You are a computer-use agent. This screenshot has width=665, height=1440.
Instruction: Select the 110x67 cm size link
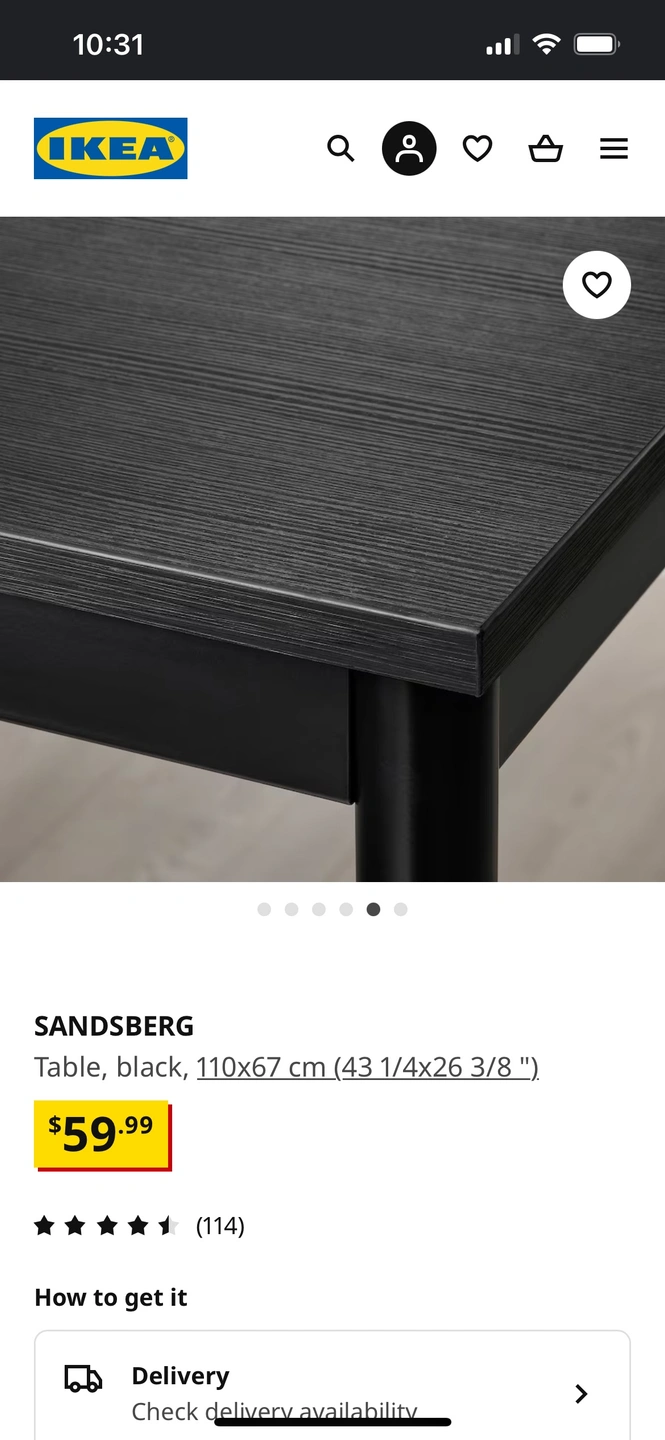click(367, 1067)
